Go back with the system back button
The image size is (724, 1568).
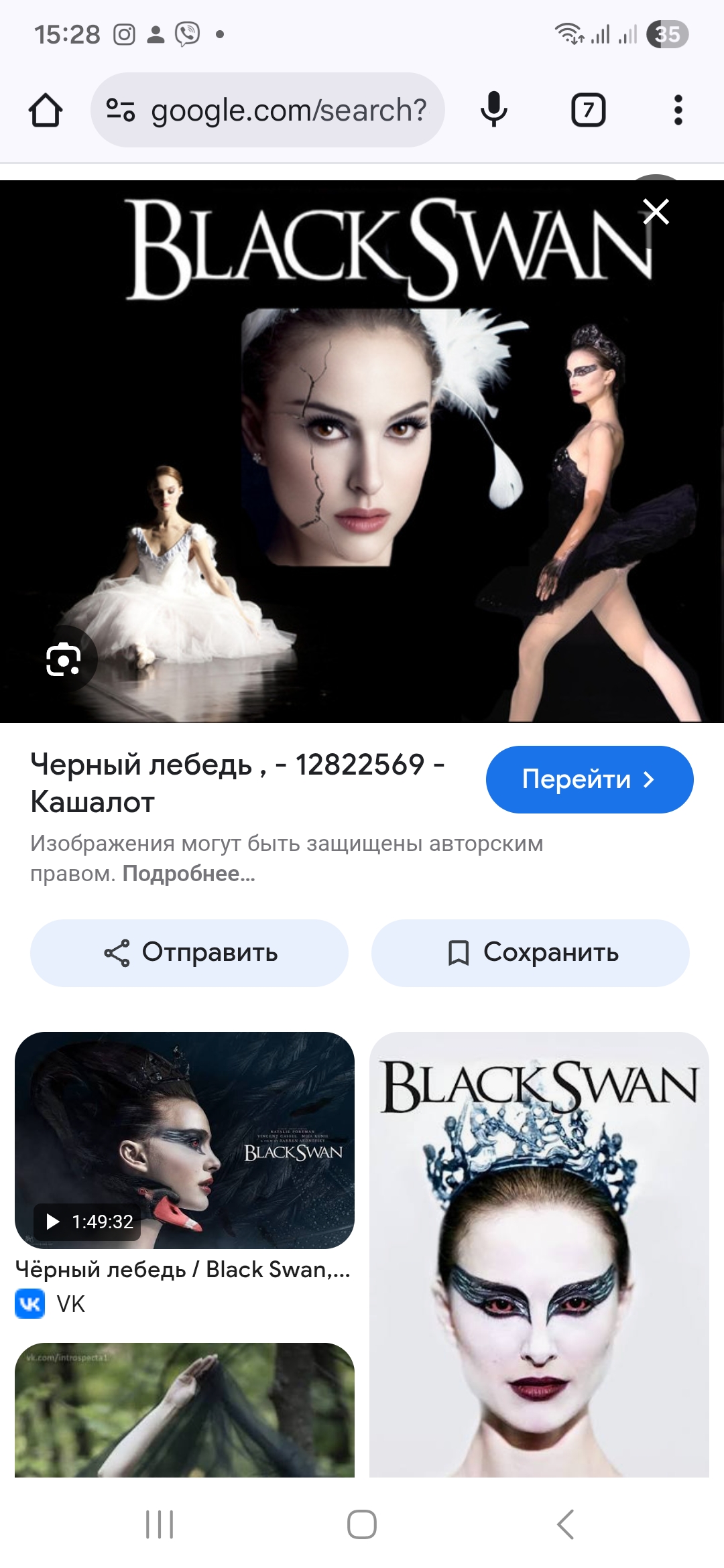click(565, 1524)
